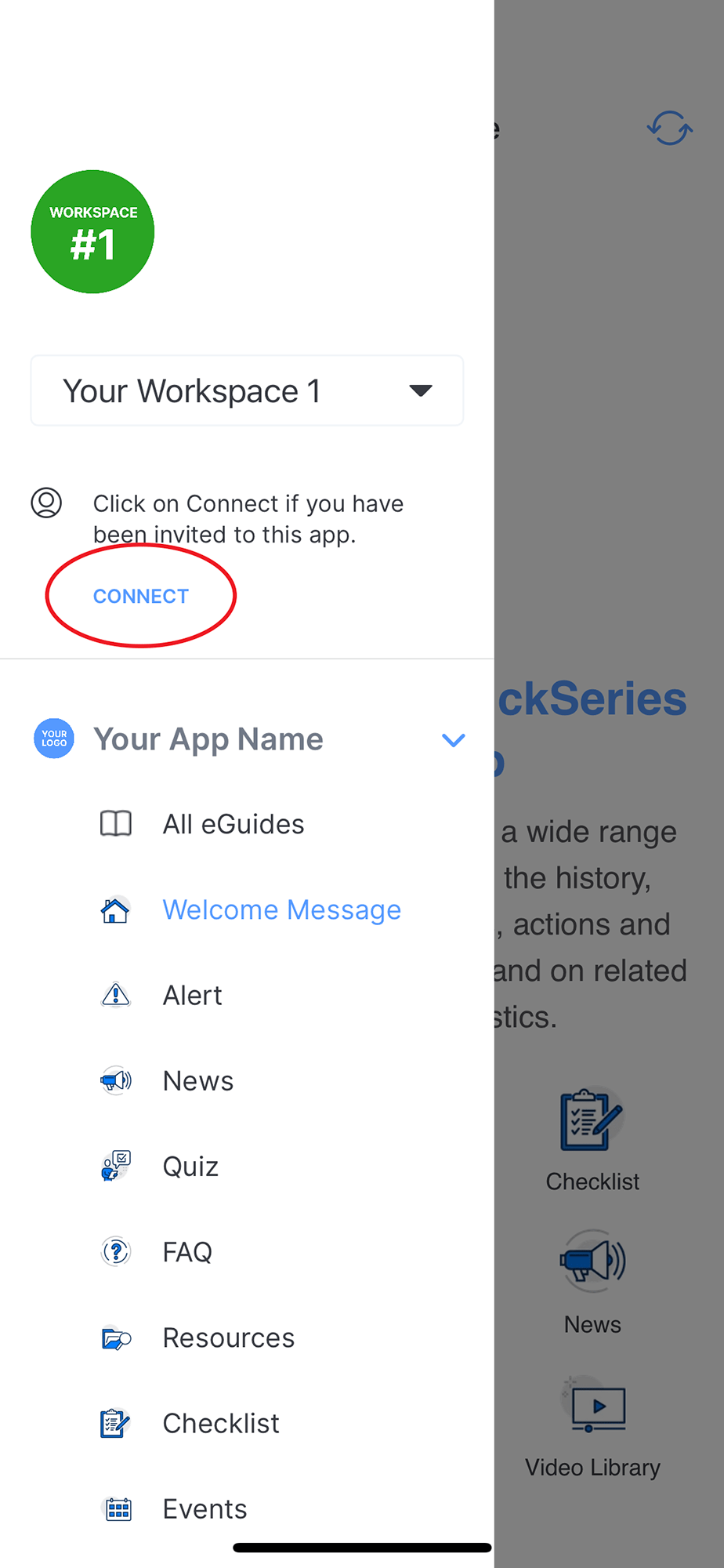Open the Video Library tile
The width and height of the screenshot is (724, 1568).
point(593,1428)
